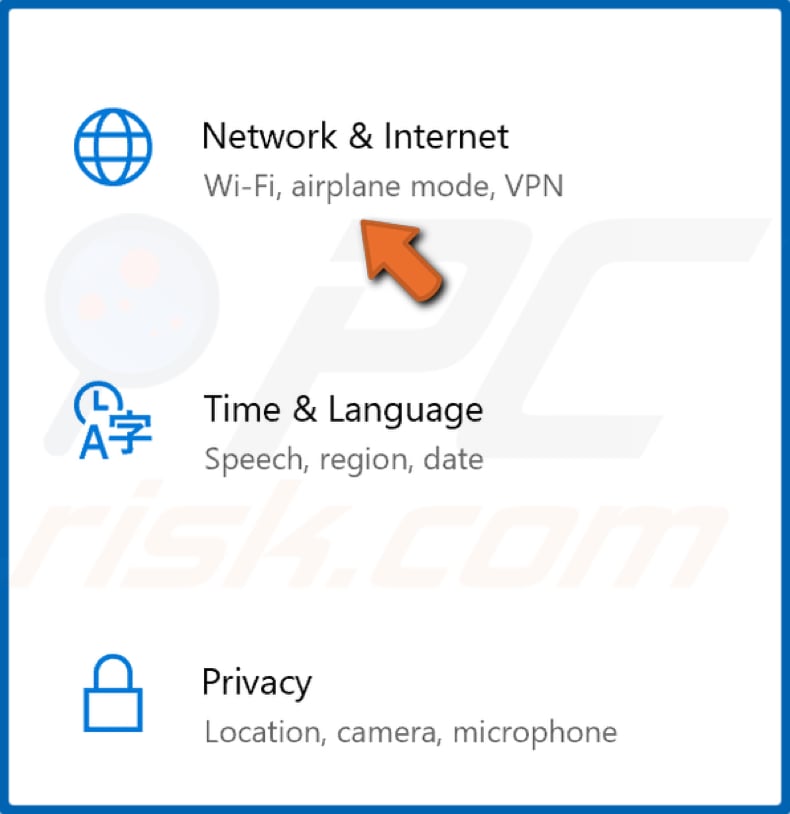This screenshot has width=790, height=814.
Task: Select the Time & Language character icon
Action: (x=110, y=420)
